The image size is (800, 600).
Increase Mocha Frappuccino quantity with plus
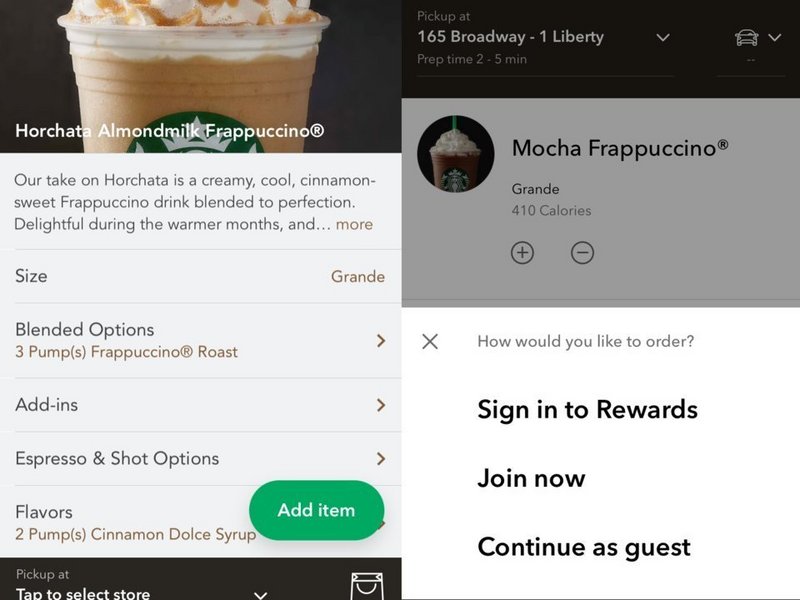[x=522, y=253]
